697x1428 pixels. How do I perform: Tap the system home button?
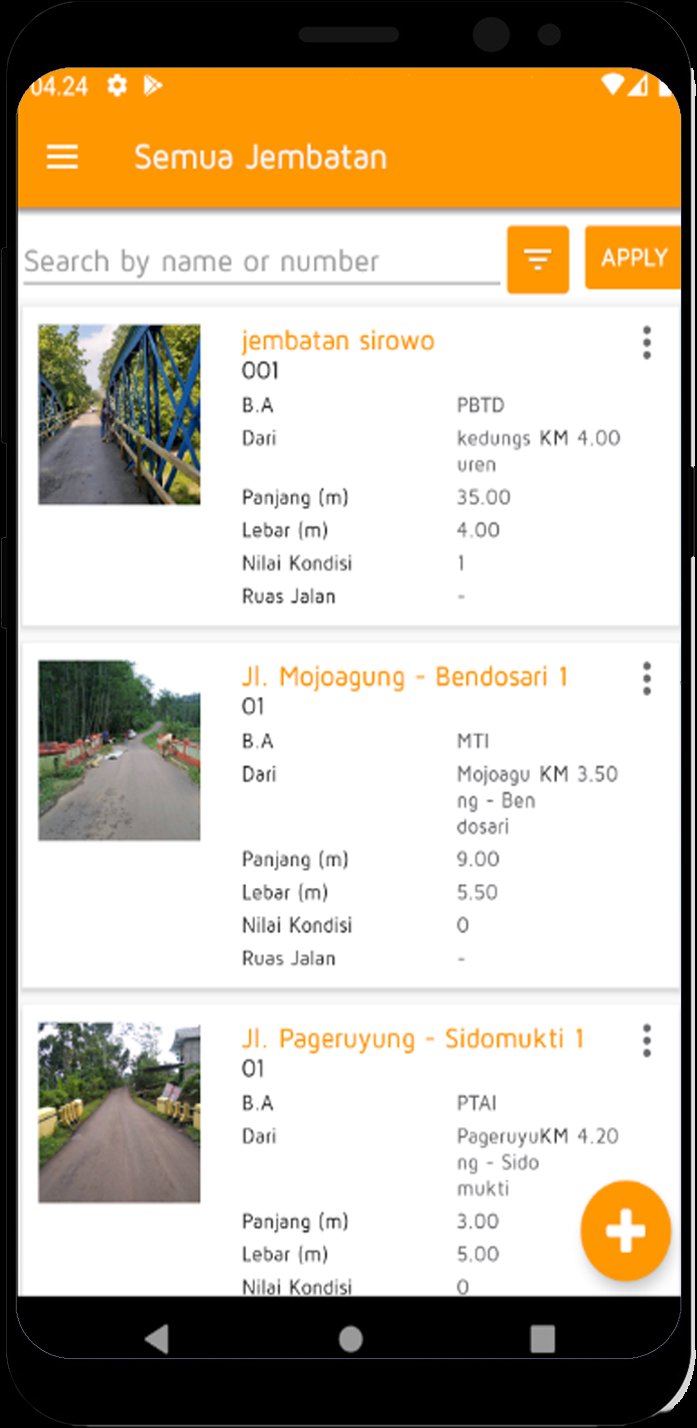350,1339
